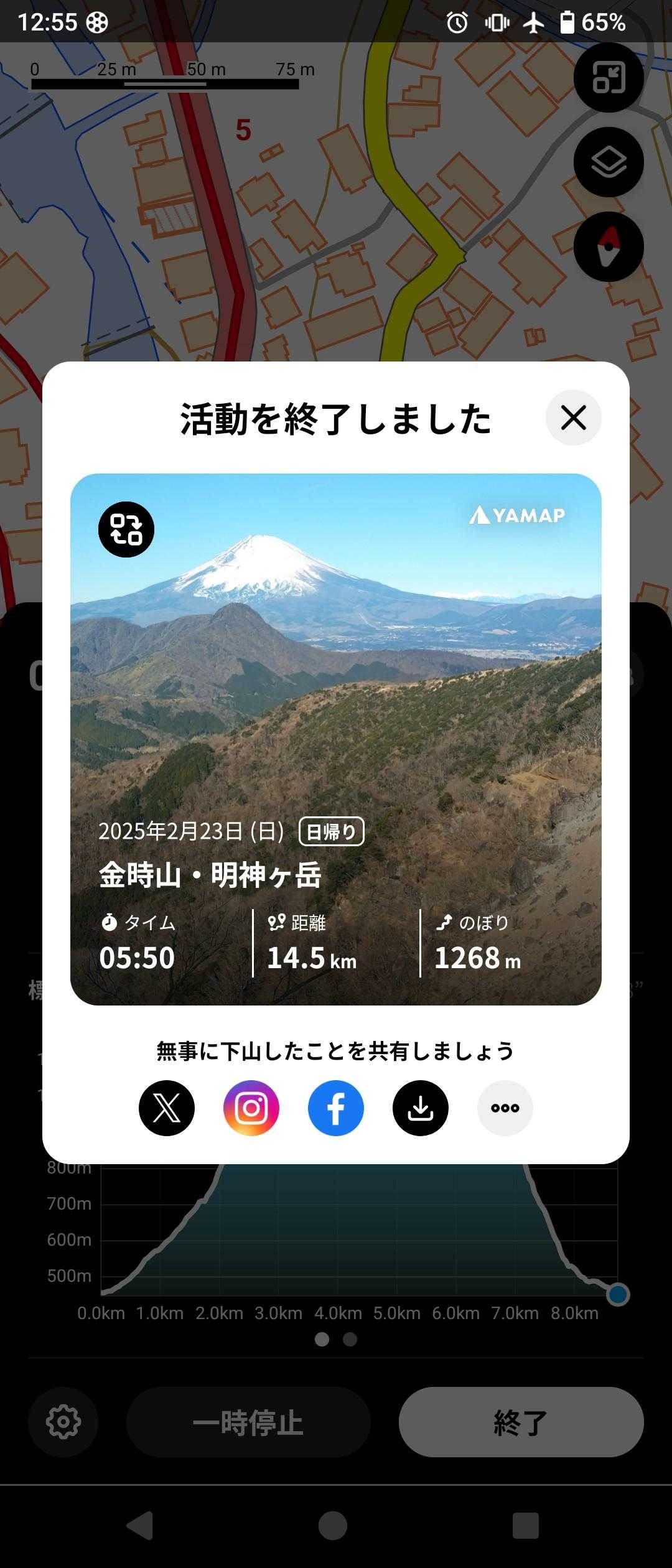The width and height of the screenshot is (672, 1568).
Task: Go to the system home screen
Action: click(x=333, y=1526)
